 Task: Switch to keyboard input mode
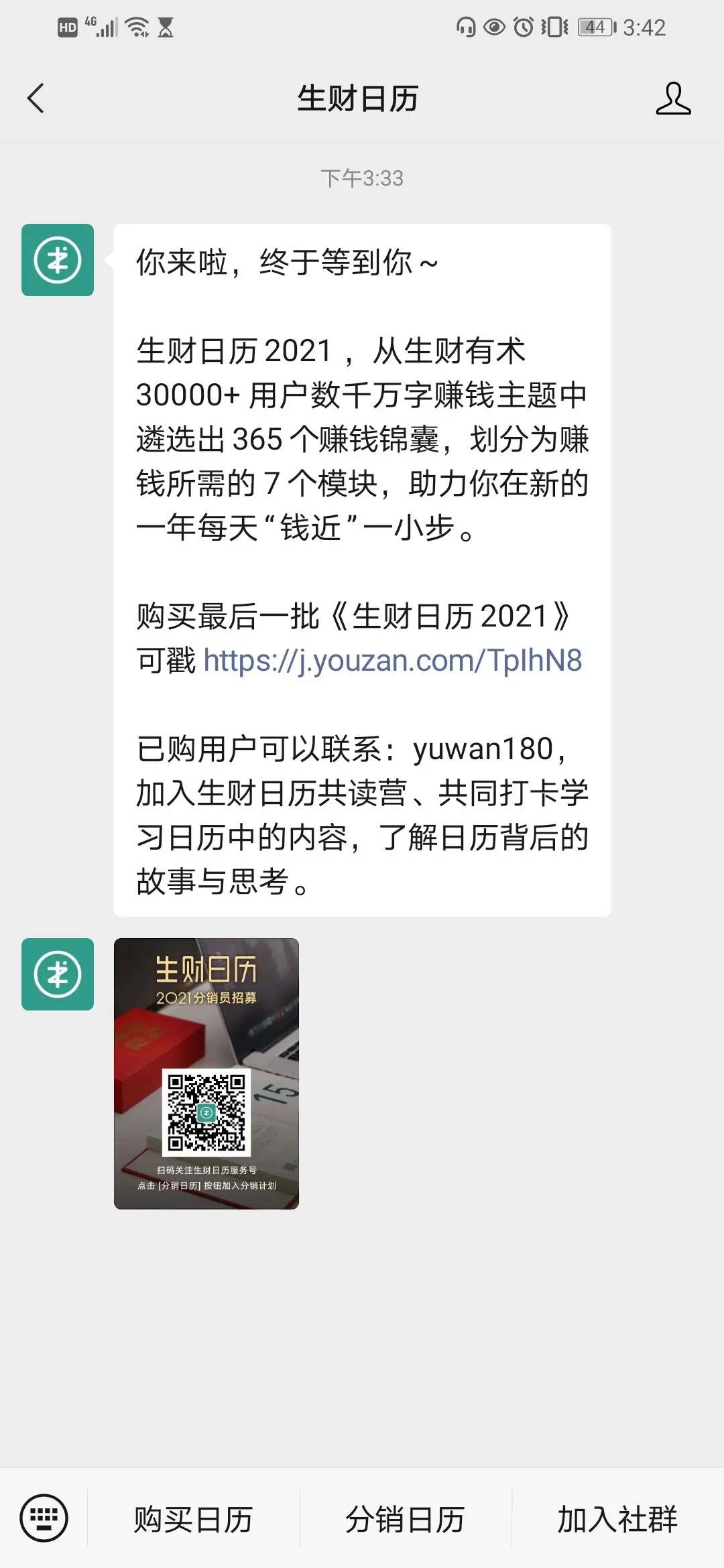pos(44,1518)
